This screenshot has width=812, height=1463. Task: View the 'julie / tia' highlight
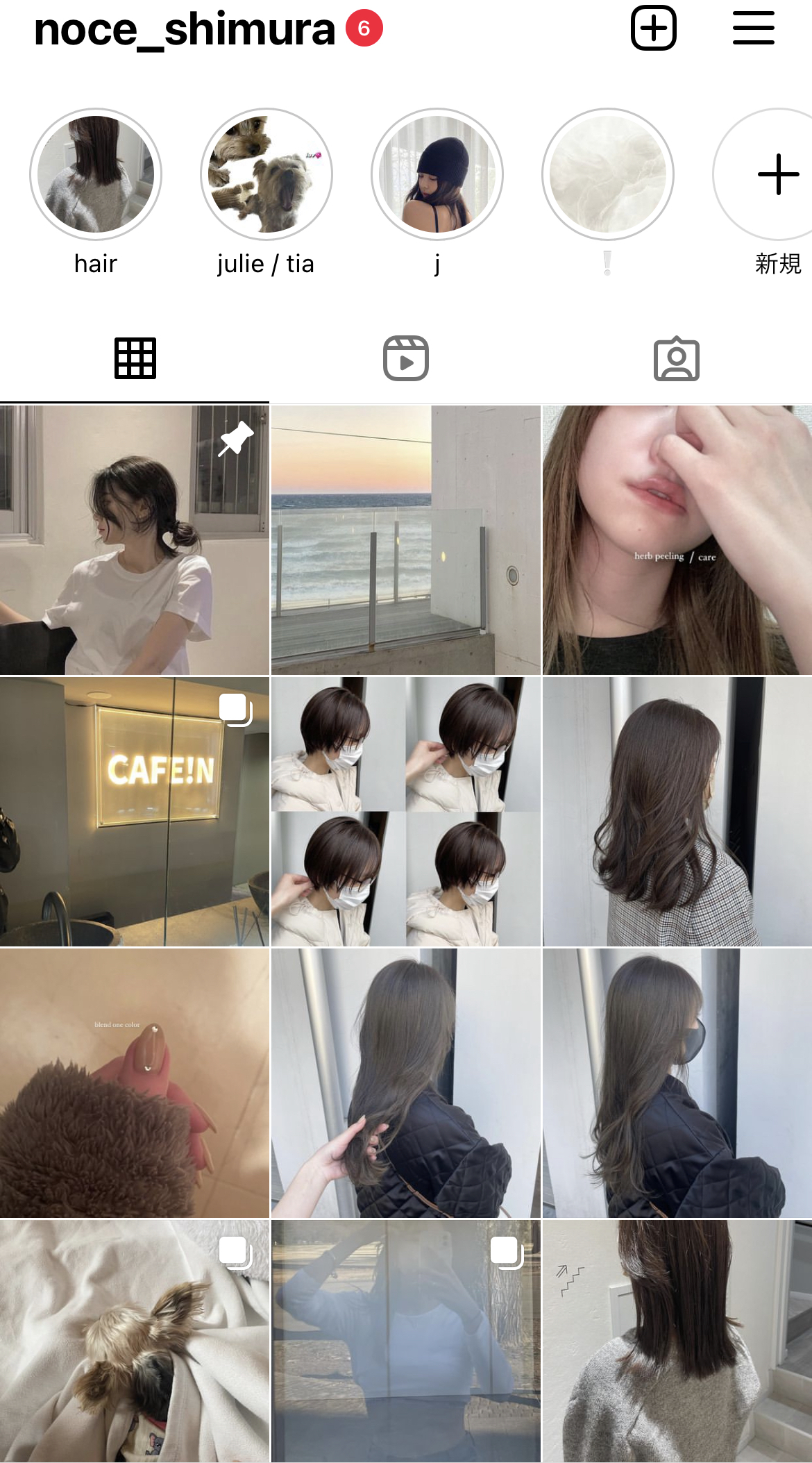(266, 174)
